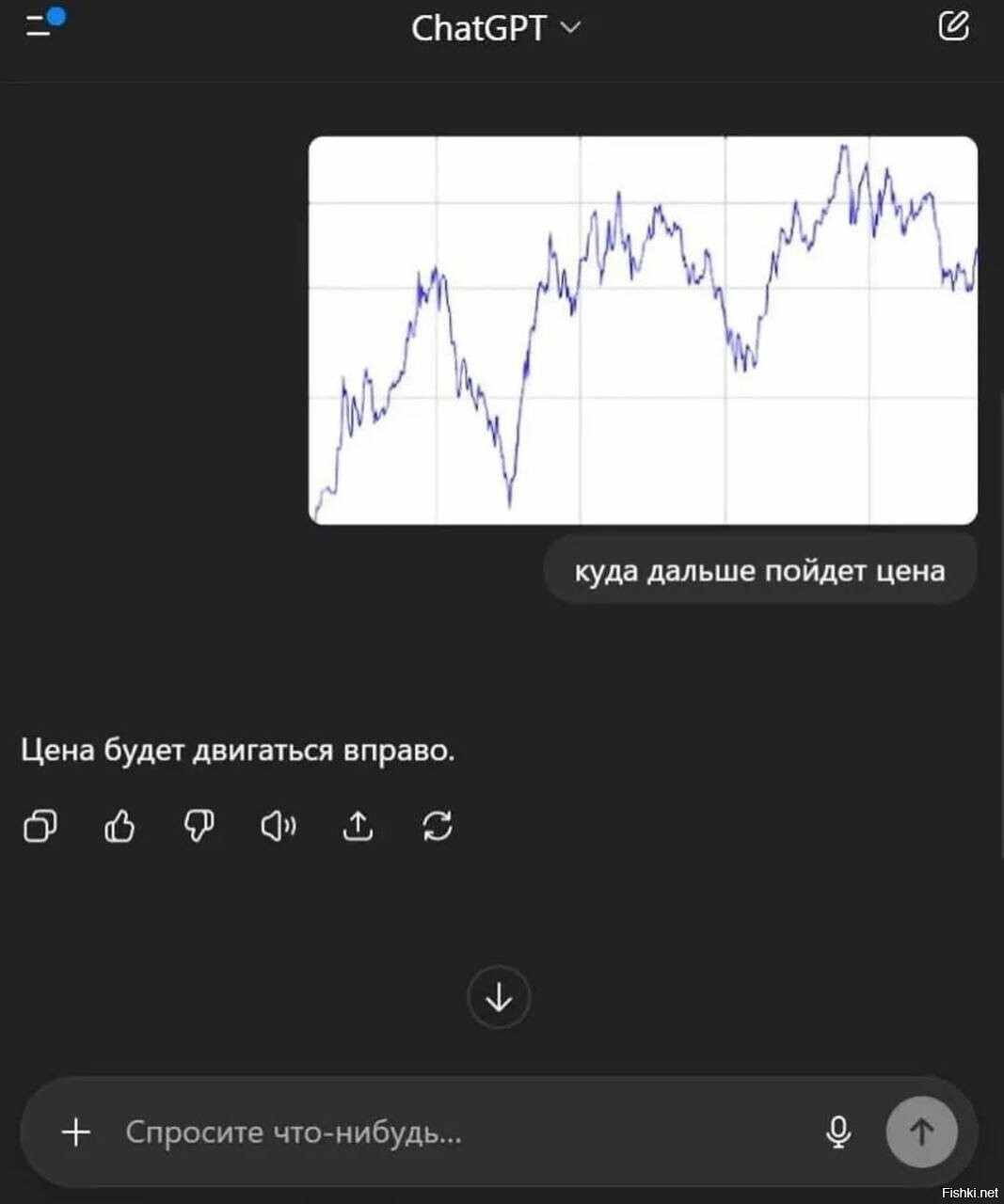The height and width of the screenshot is (1204, 1004).
Task: Read the response aloud with speaker icon
Action: coord(278,826)
